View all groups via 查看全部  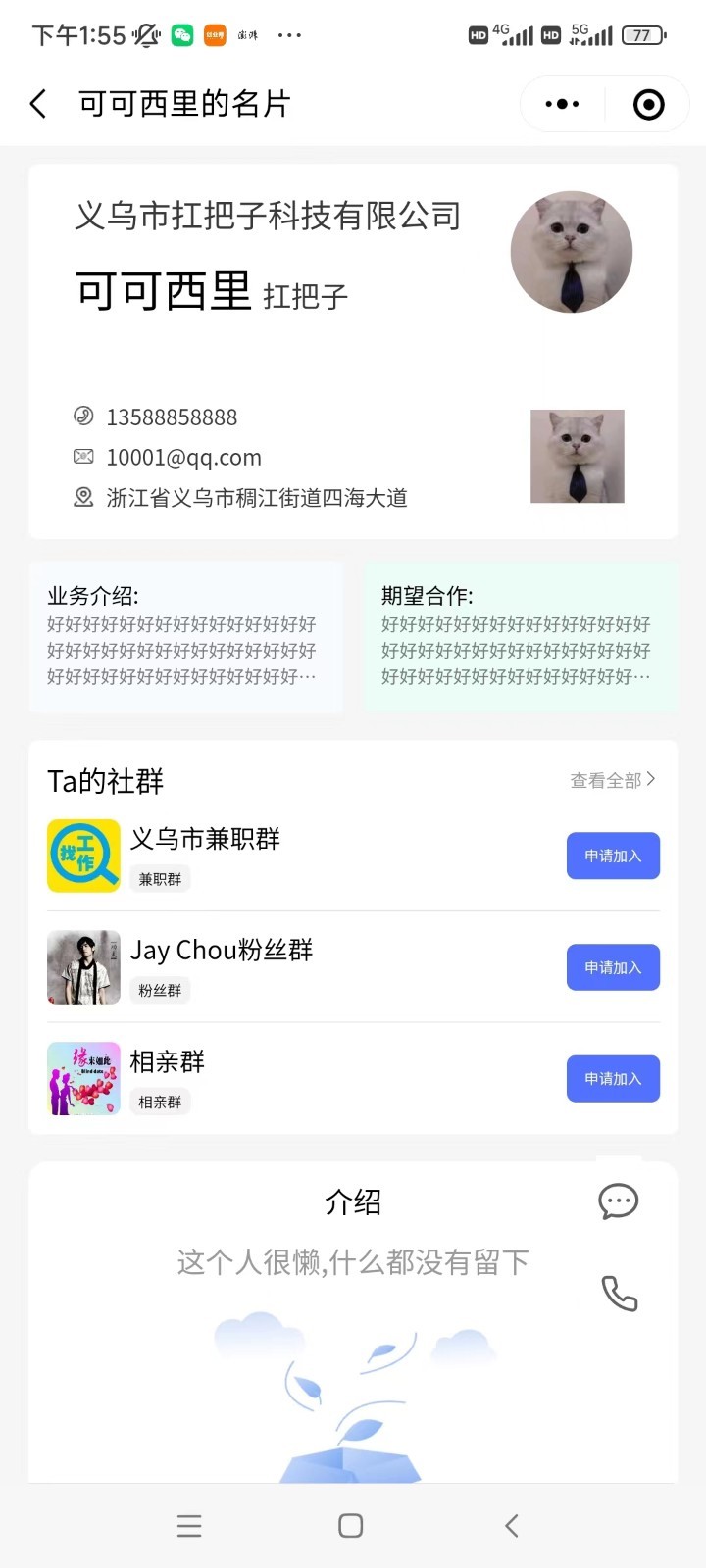(612, 780)
